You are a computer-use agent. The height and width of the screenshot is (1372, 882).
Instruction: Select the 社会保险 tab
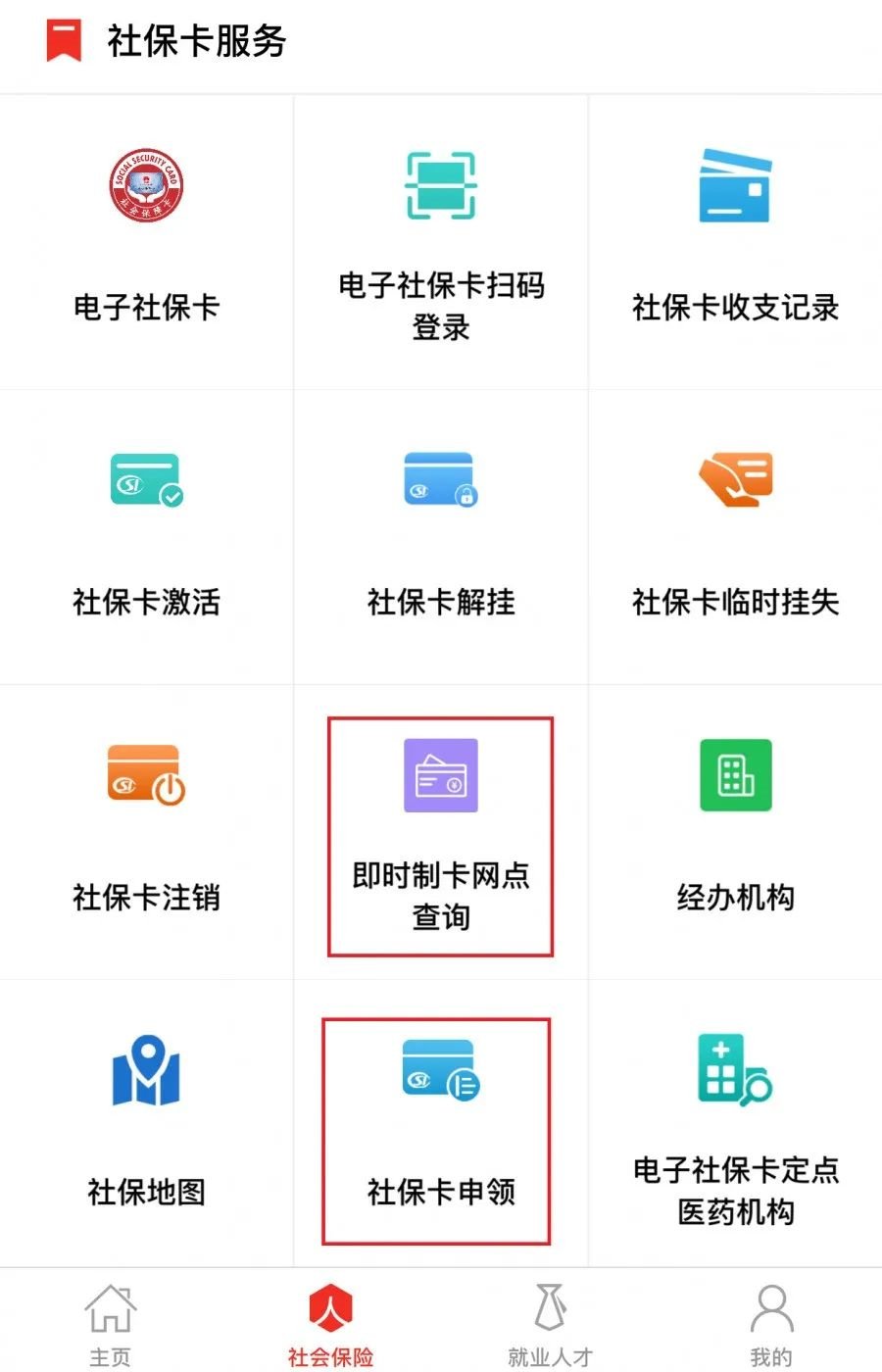click(x=330, y=1323)
